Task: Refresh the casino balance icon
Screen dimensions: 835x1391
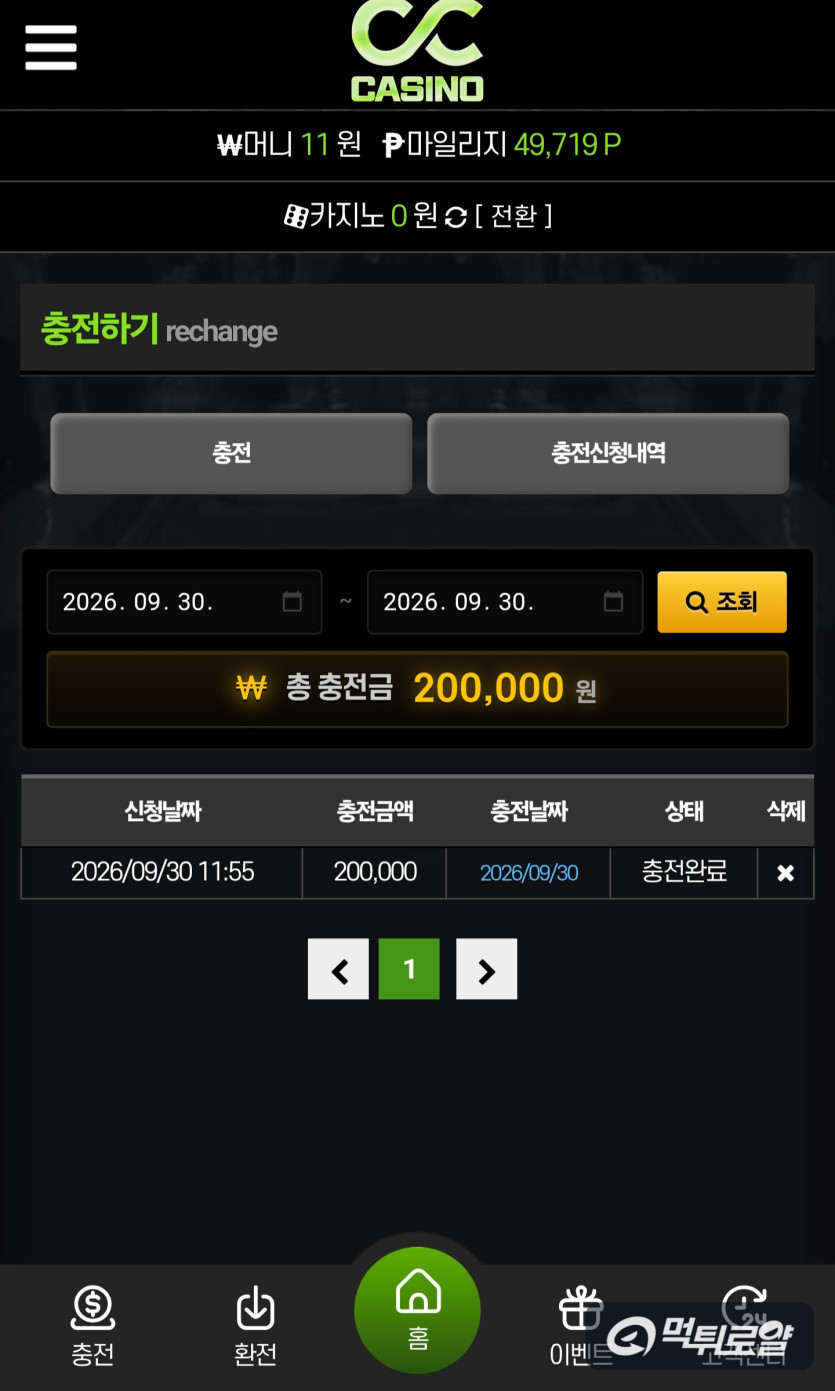Action: click(456, 217)
